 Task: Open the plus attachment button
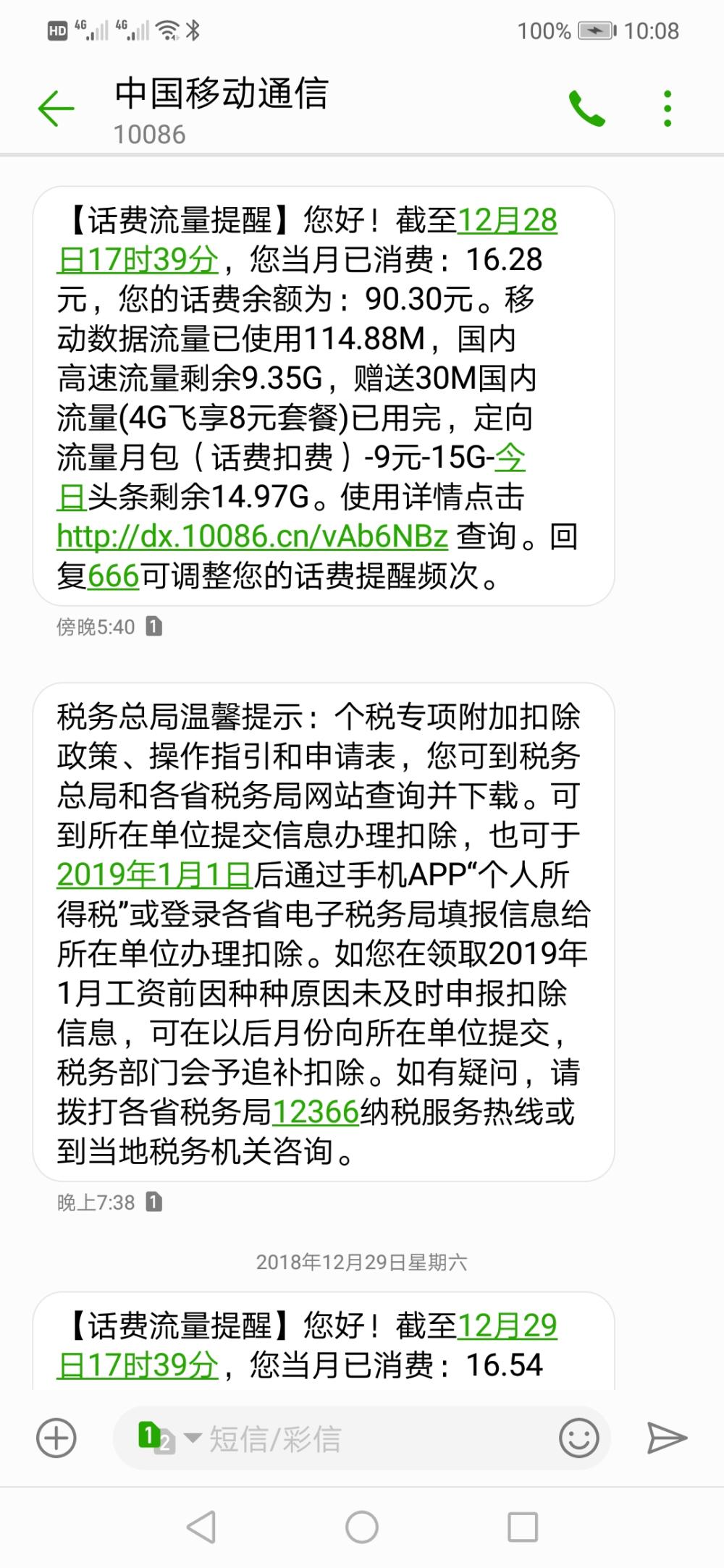tap(56, 1438)
